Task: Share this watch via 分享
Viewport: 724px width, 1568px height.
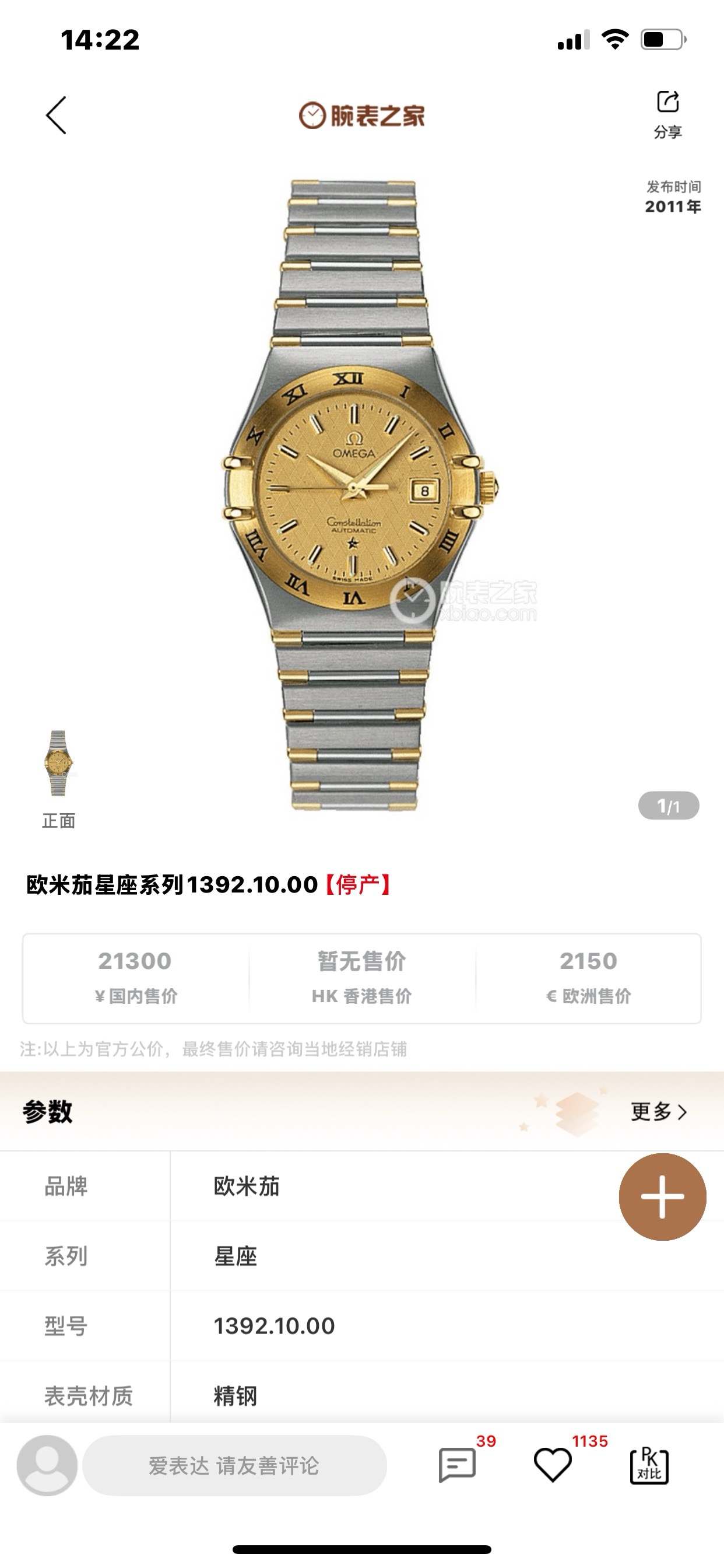Action: 667,114
